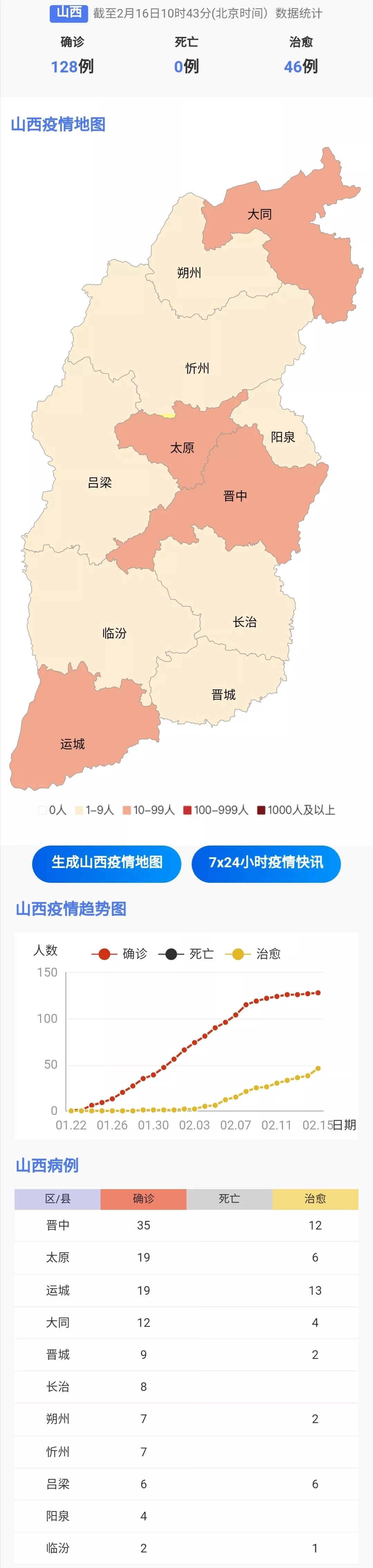This screenshot has height=1568, width=373.
Task: Open 7x24小时疫情快讯 news feed
Action: [x=266, y=862]
